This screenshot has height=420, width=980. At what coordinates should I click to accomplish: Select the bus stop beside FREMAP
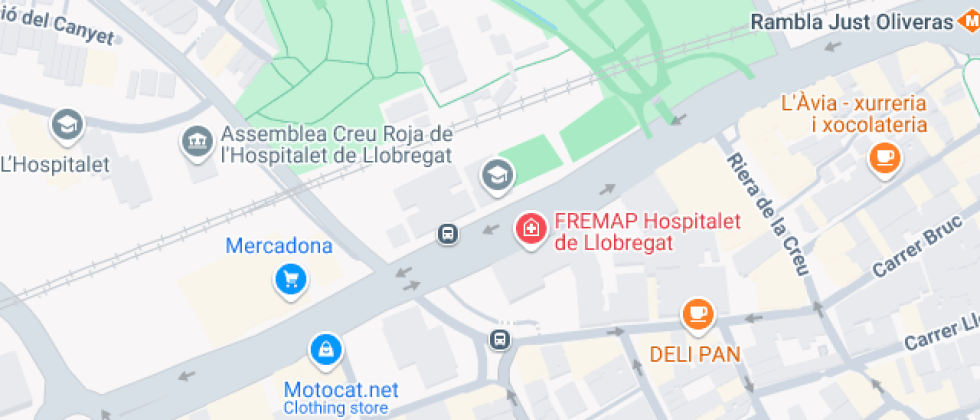click(x=448, y=234)
